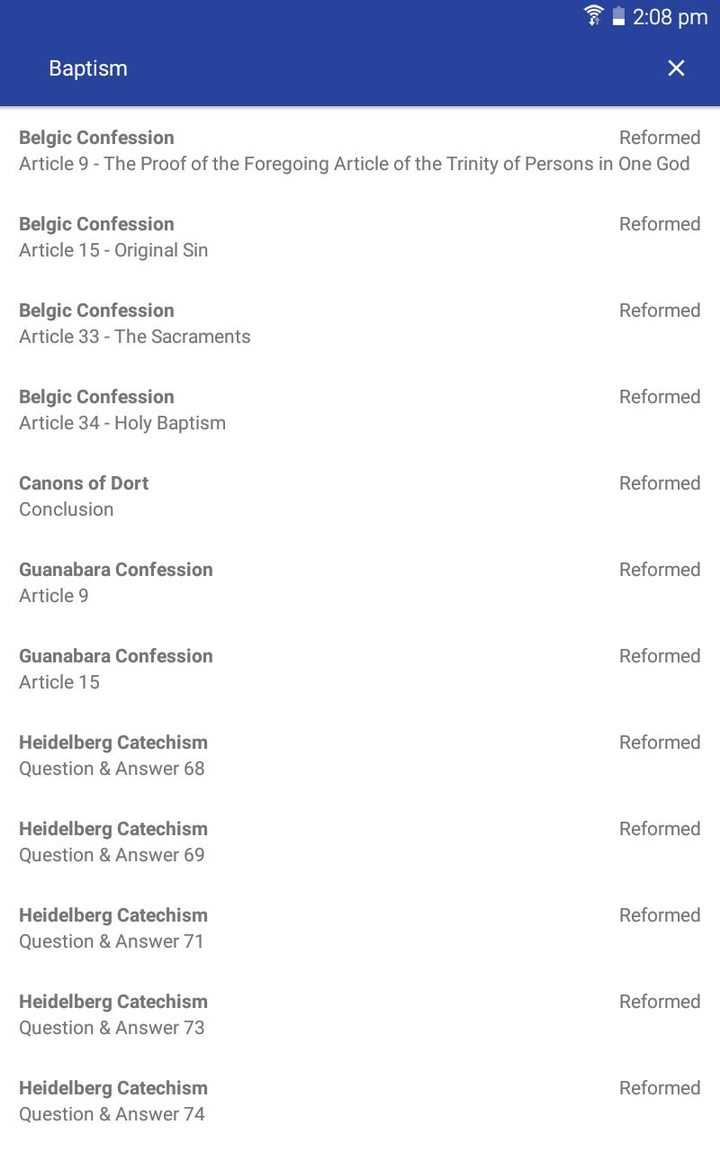The height and width of the screenshot is (1152, 720).
Task: Tap the battery indicator icon
Action: pyautogui.click(x=620, y=16)
